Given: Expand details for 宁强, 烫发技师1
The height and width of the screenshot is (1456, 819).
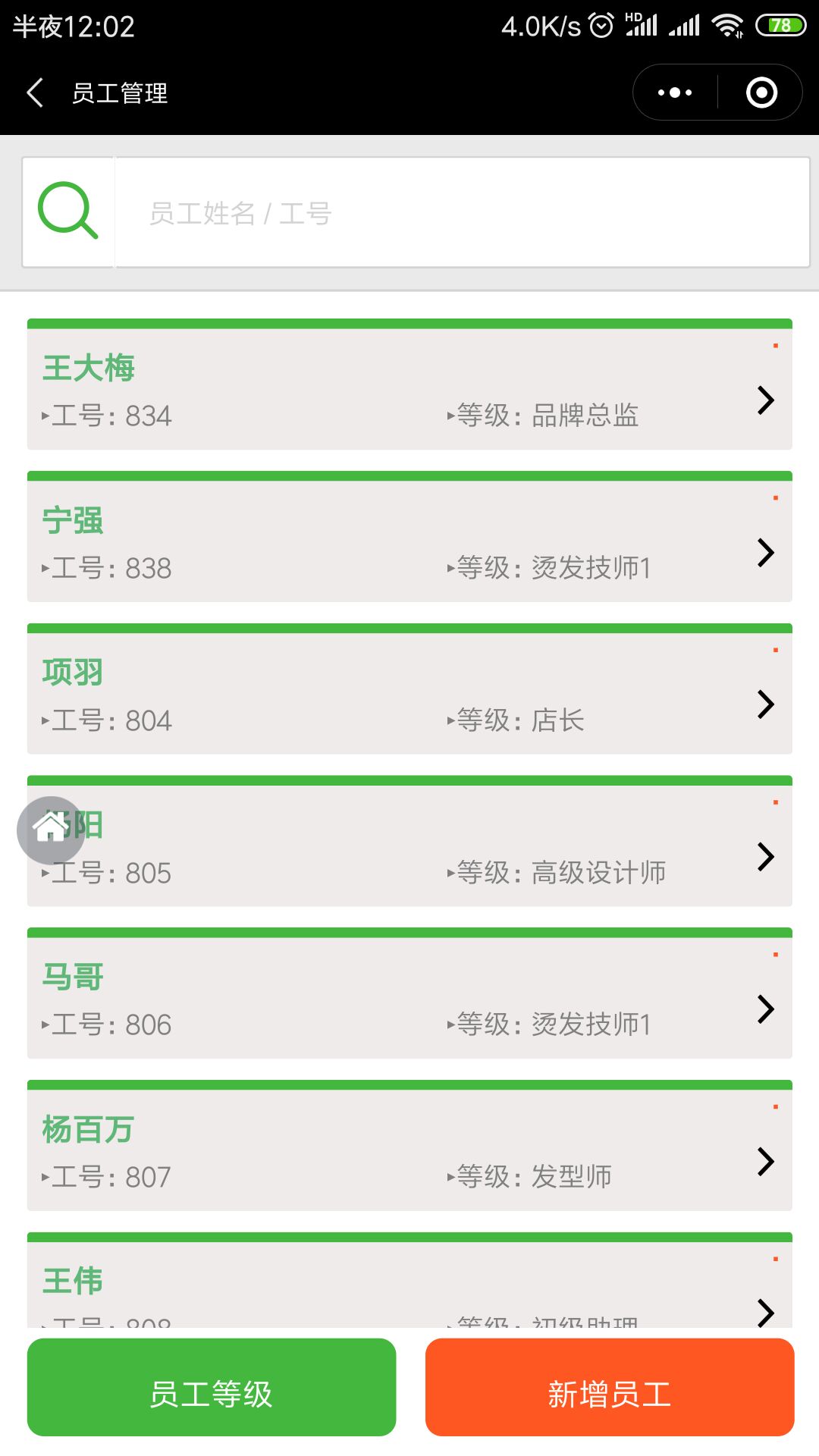Looking at the screenshot, I should tap(766, 553).
